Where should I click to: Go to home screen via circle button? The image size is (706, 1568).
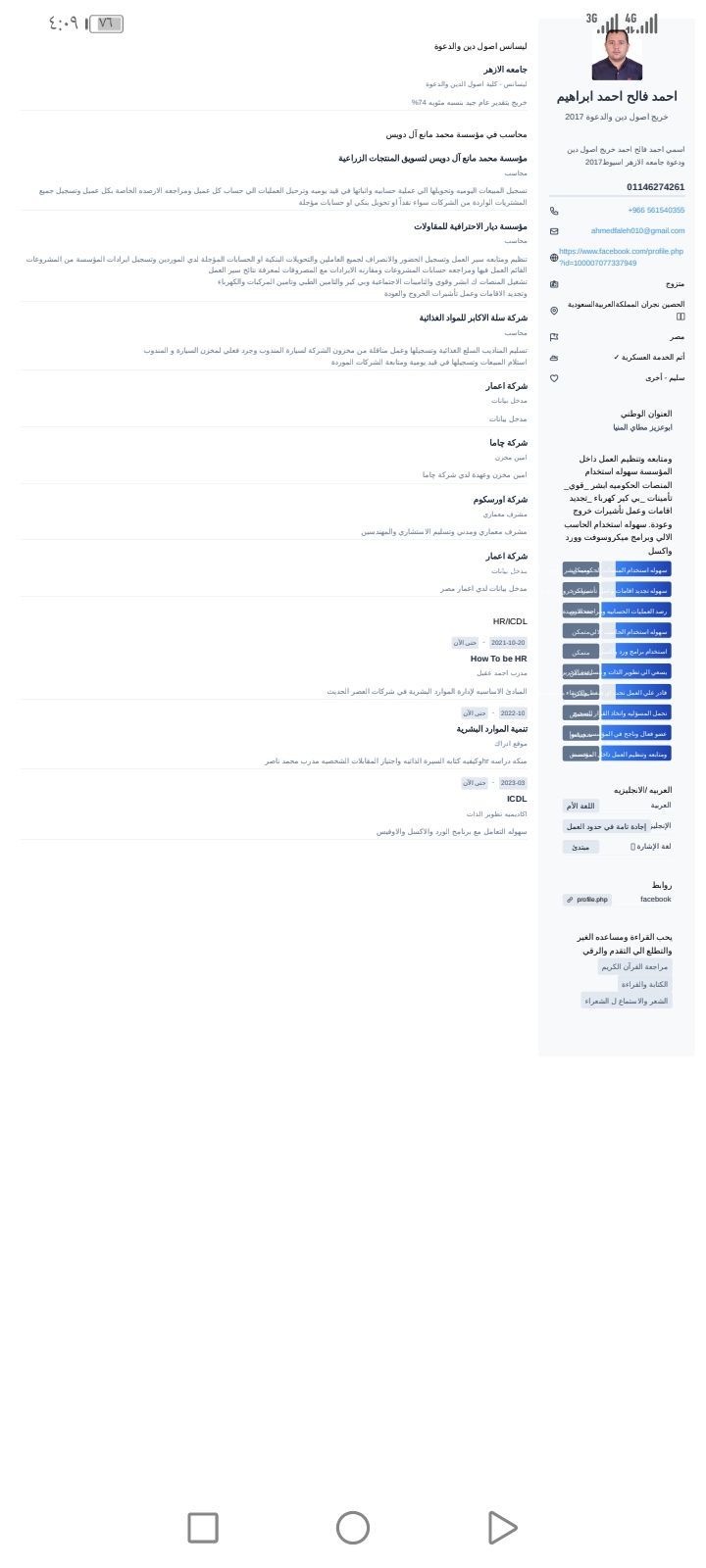pos(353,1527)
